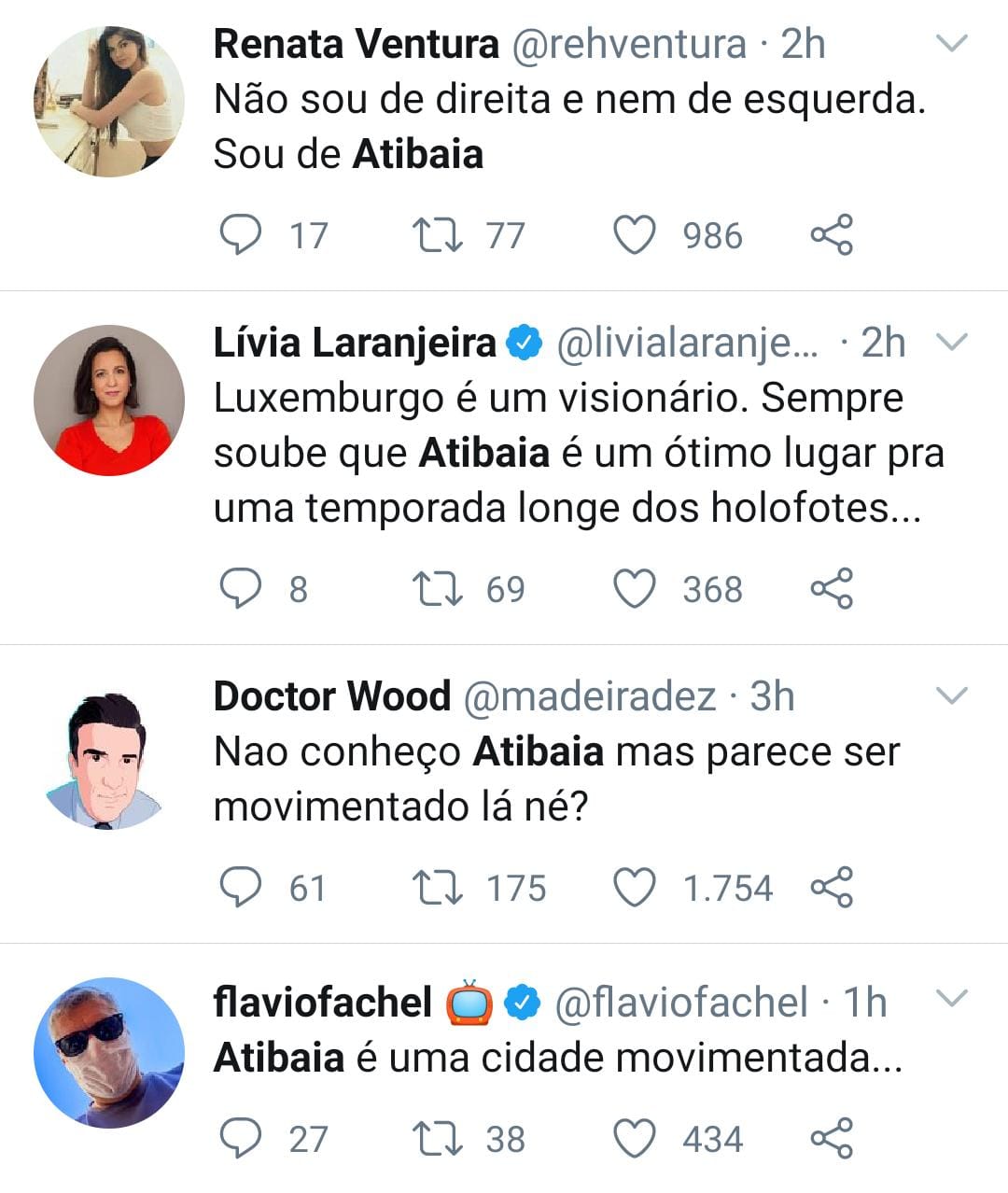Reply to Lívia Laranjeira's tweet
This screenshot has width=1008, height=1193.
pos(240,589)
